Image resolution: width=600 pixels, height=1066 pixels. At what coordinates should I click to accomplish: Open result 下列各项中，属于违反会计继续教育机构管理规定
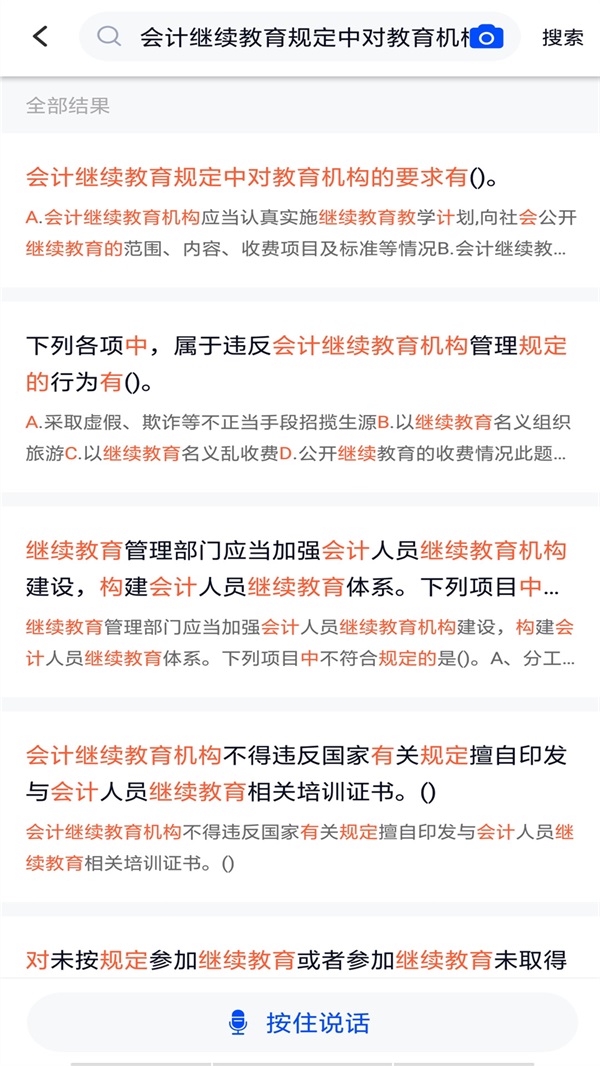tap(300, 398)
